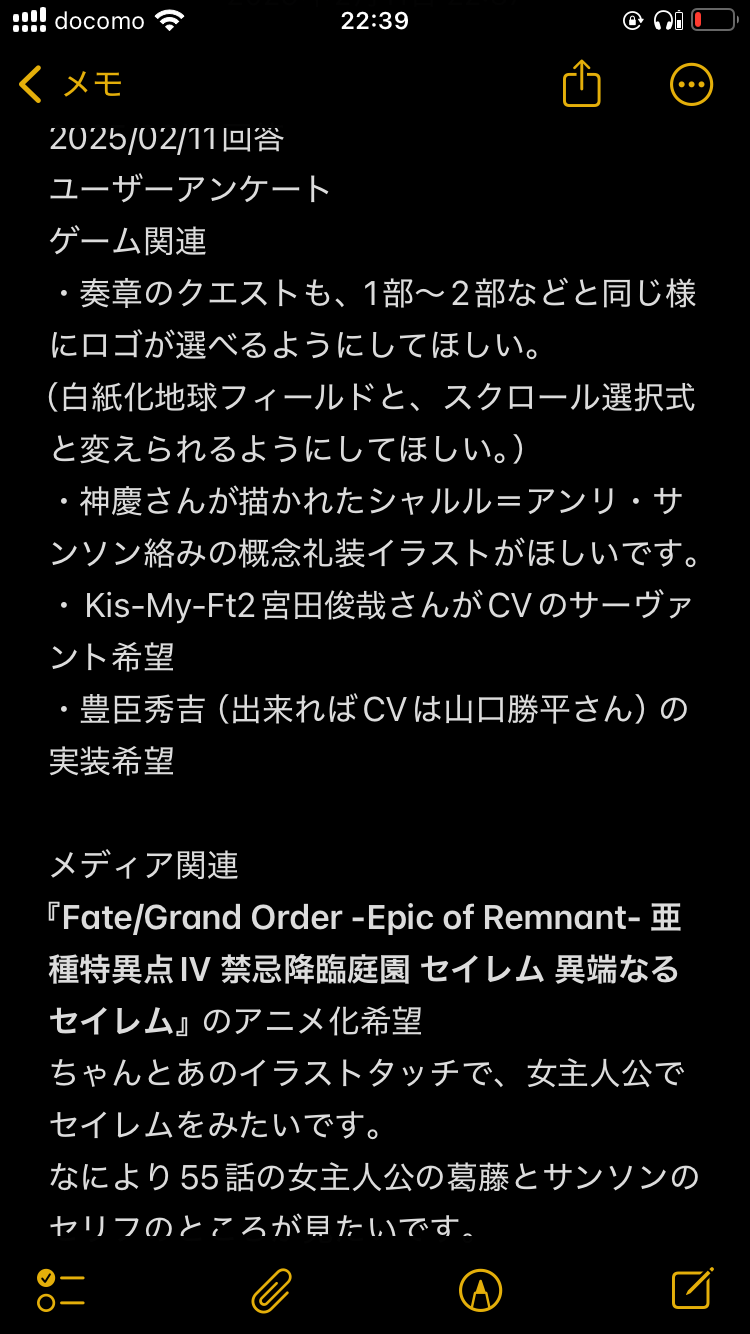Open the markup drawing tool

click(480, 1290)
